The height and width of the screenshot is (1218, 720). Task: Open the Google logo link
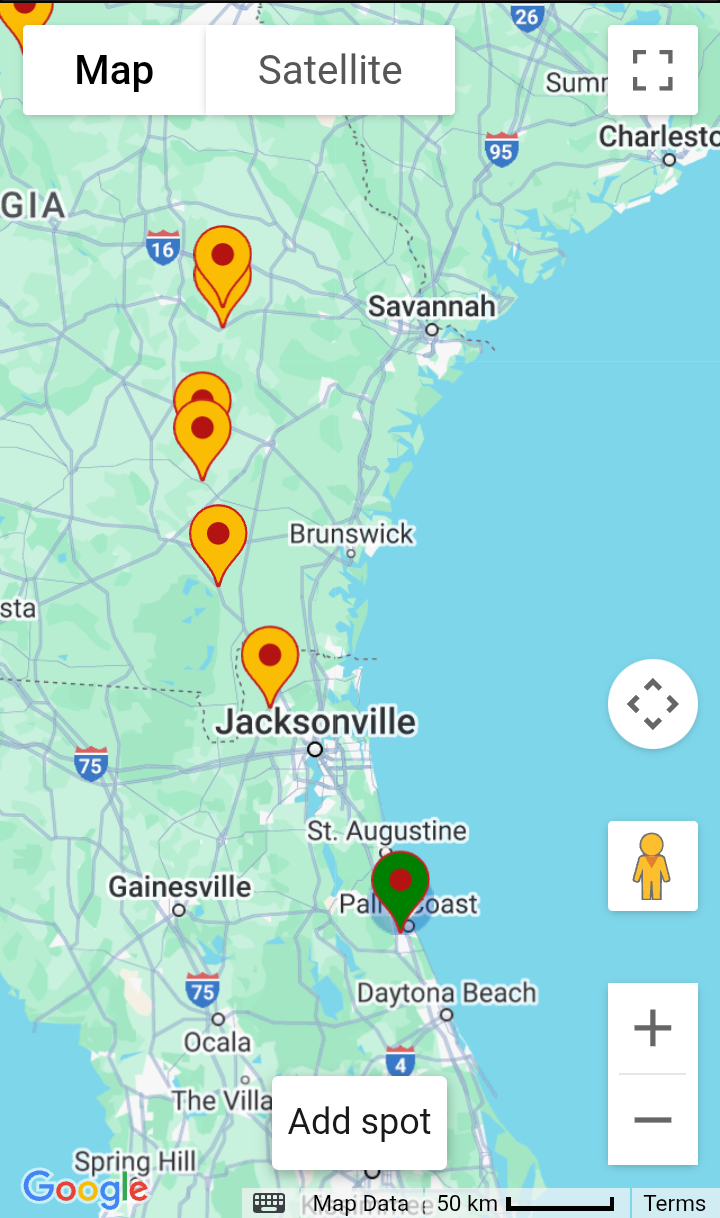pos(85,1187)
